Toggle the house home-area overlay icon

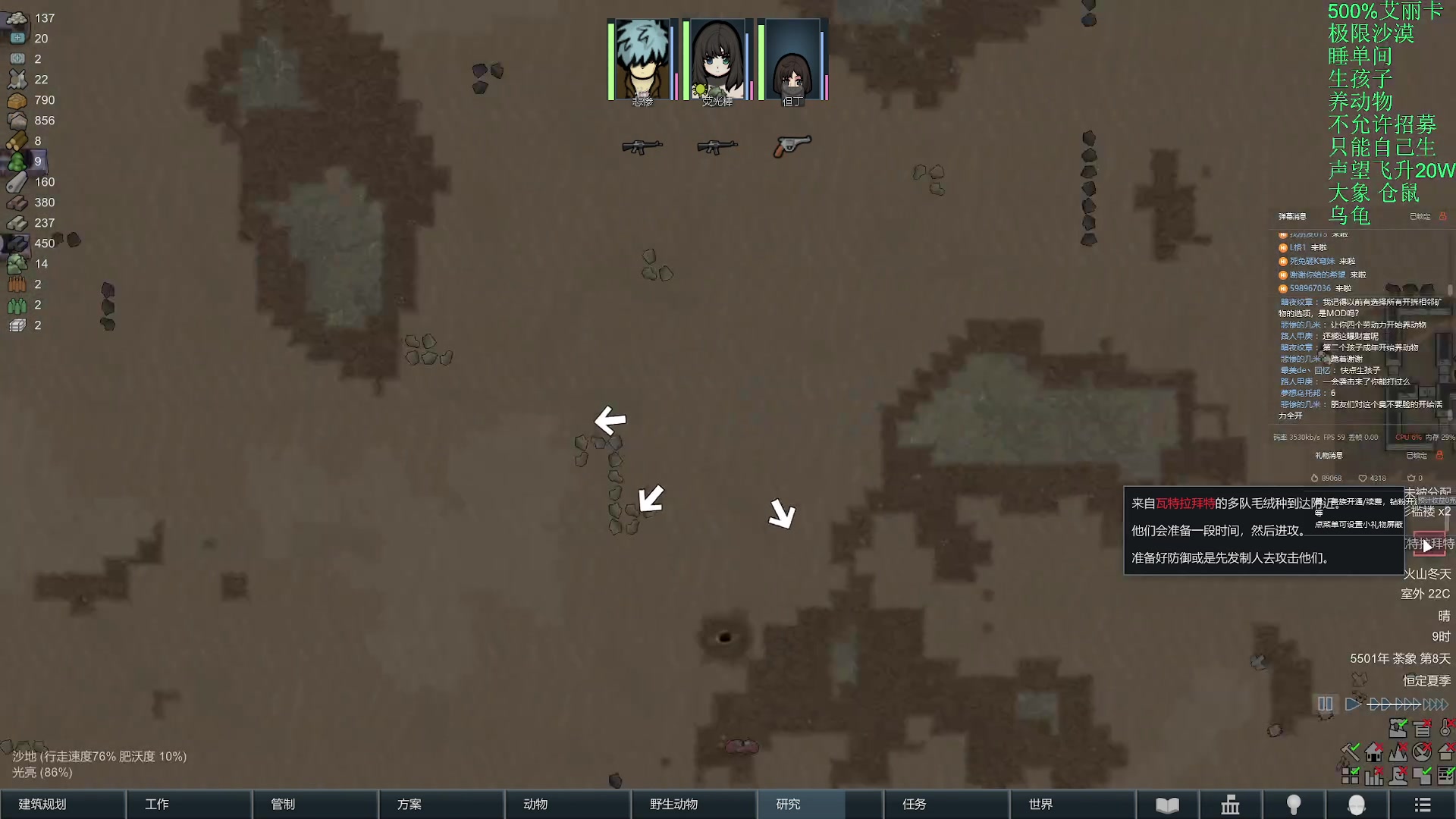[x=1373, y=752]
